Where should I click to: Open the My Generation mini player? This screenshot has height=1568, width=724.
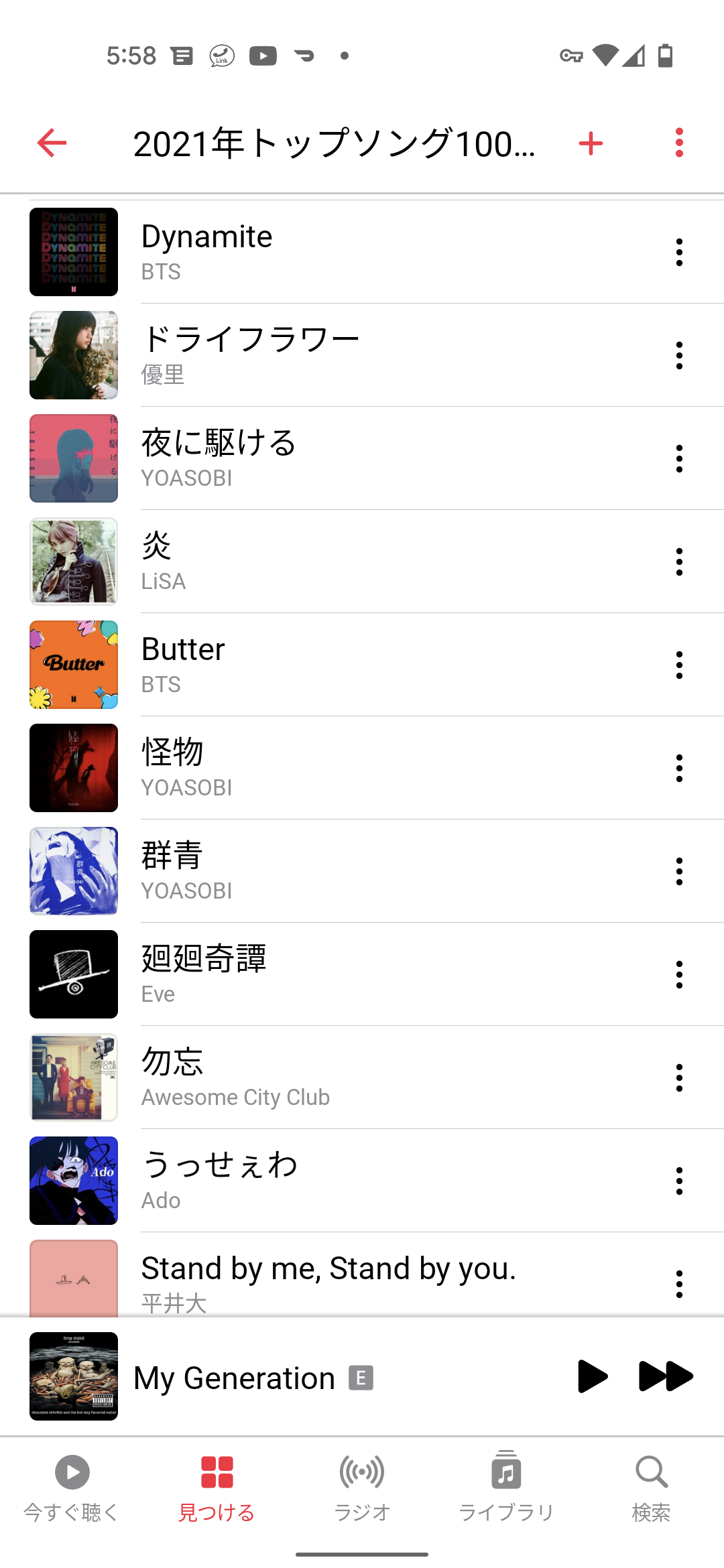tap(268, 1378)
